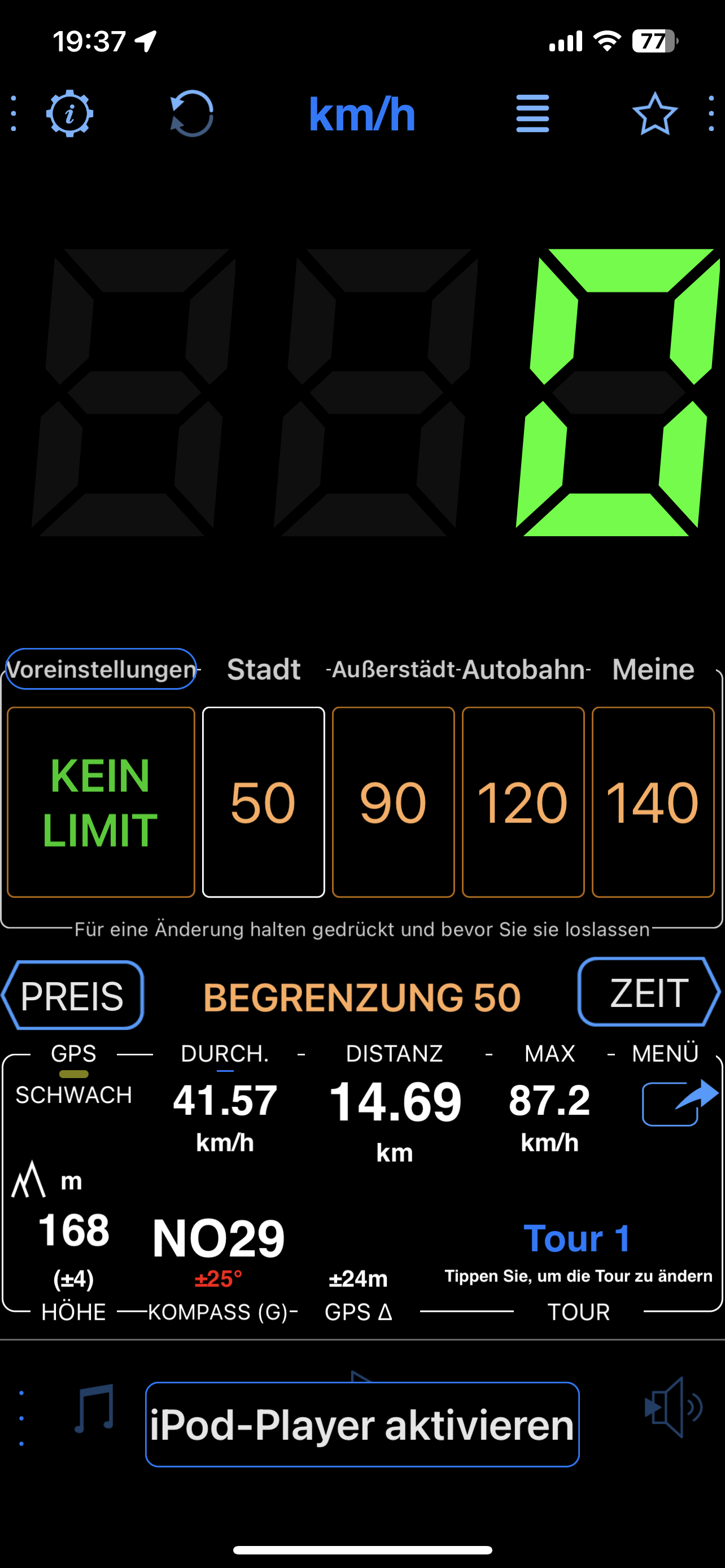
Task: Tap Tour 1 to change tour
Action: (577, 1238)
